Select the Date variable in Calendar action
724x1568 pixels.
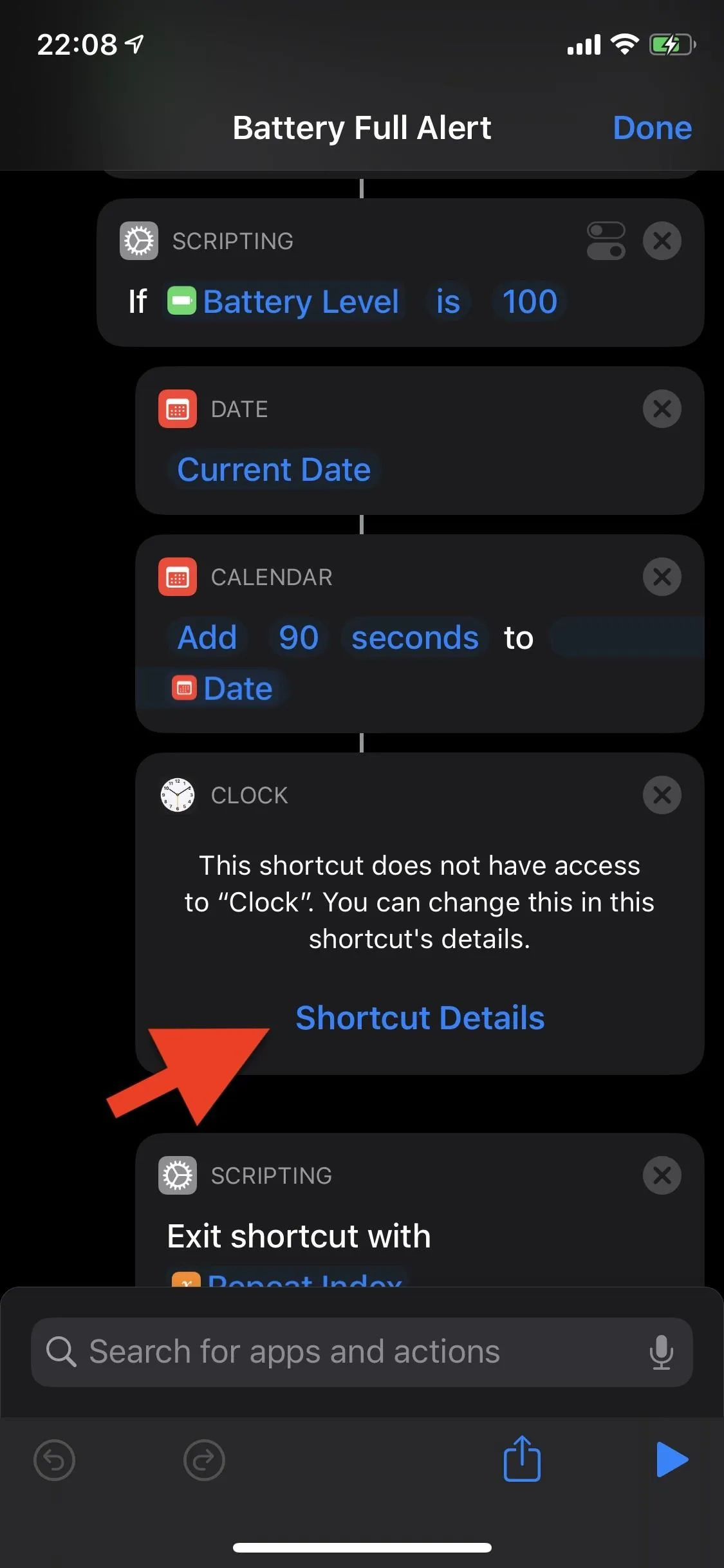point(223,688)
